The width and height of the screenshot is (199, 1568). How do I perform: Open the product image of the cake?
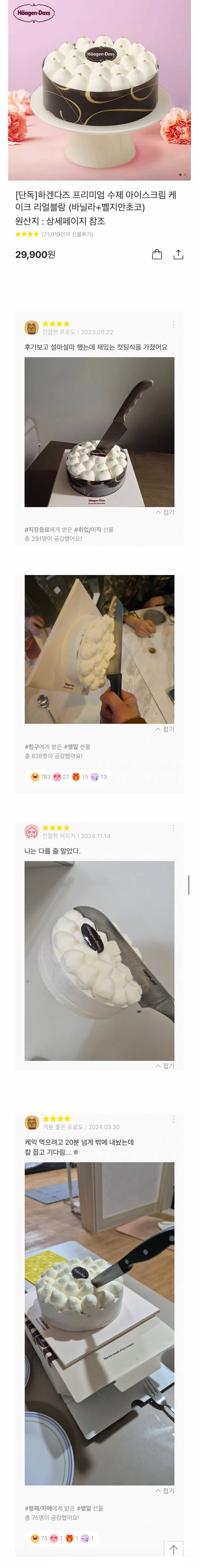click(x=99, y=91)
